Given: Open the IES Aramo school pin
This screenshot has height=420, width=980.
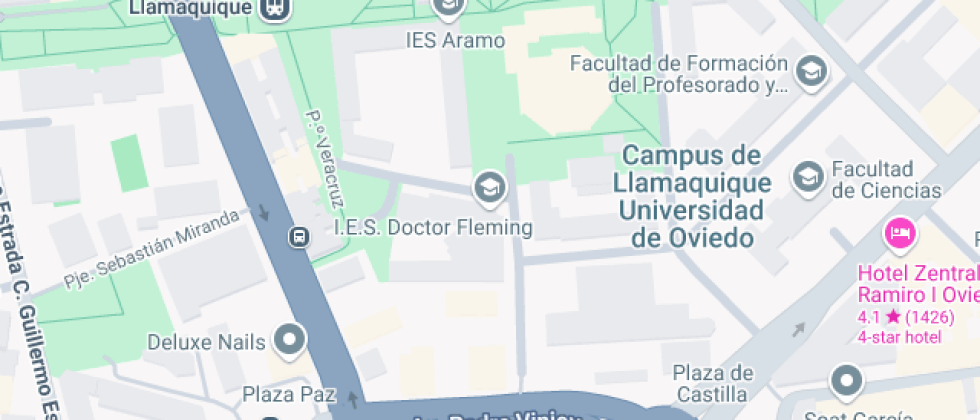Looking at the screenshot, I should 449,9.
